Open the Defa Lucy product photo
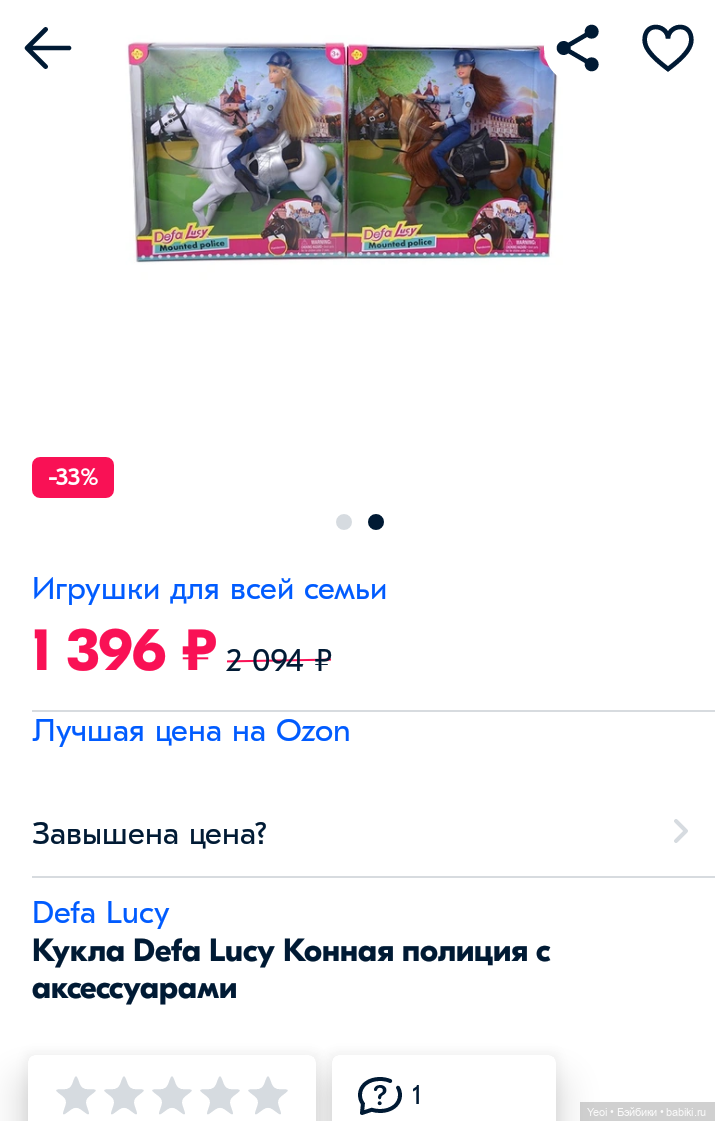The height and width of the screenshot is (1121, 715). coord(343,150)
